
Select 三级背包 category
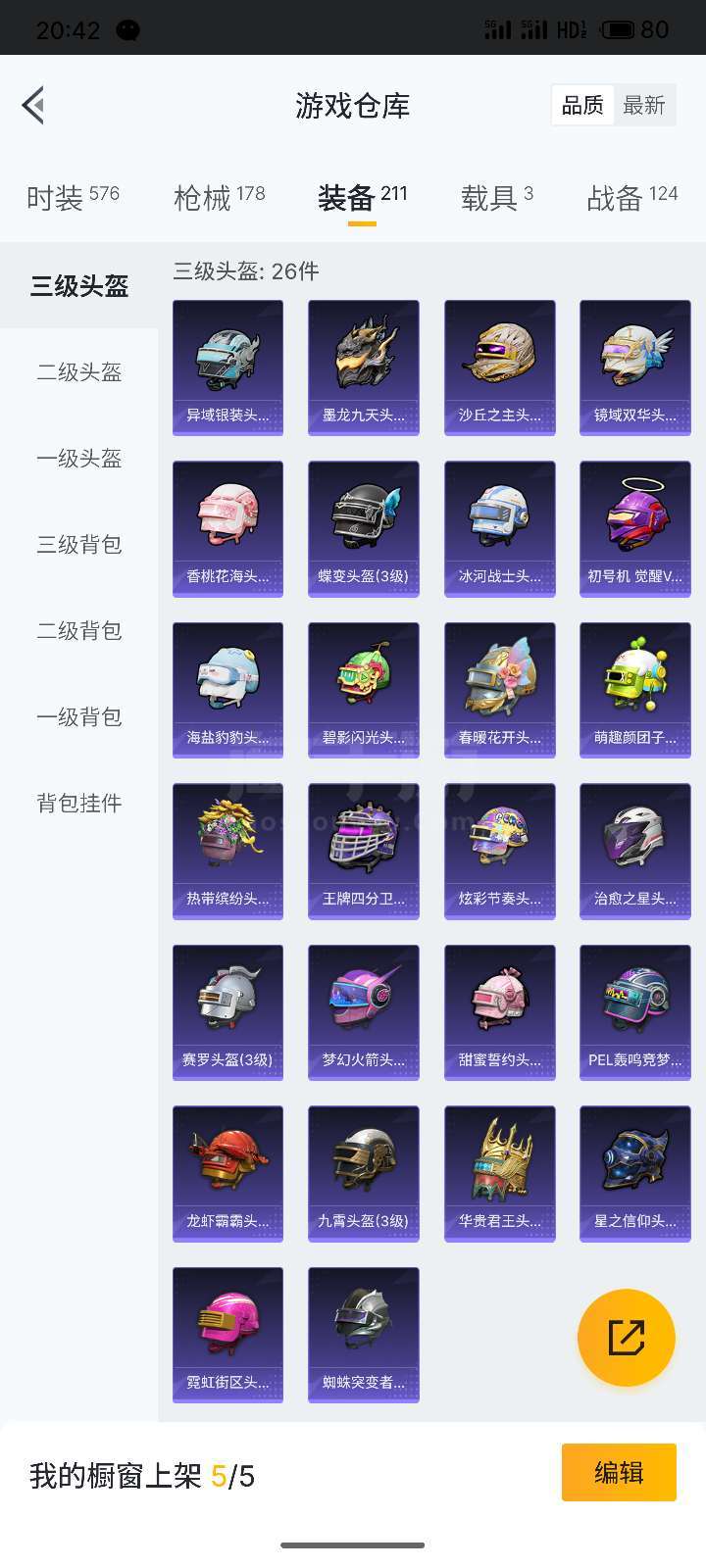(79, 545)
